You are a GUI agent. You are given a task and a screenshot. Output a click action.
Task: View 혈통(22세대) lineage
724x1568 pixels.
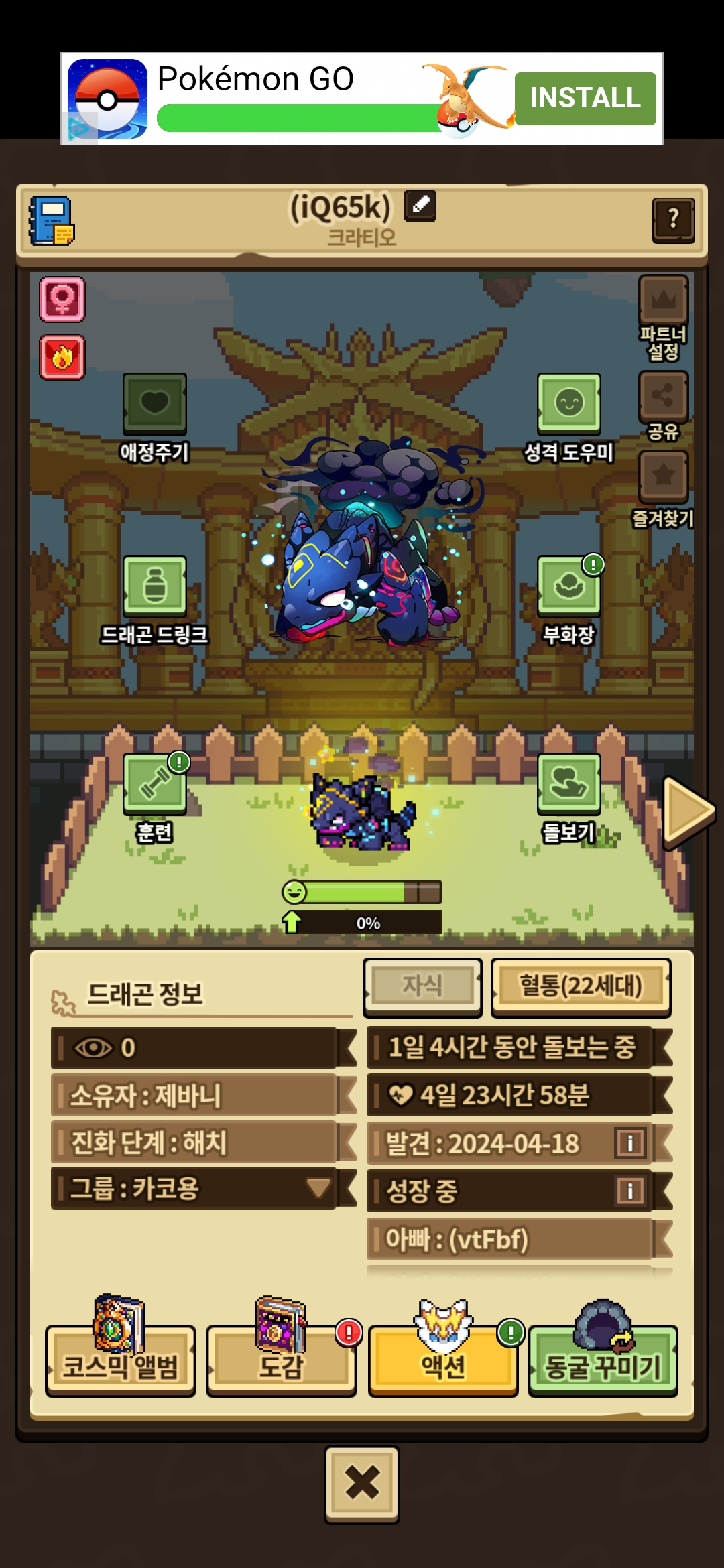tap(581, 986)
